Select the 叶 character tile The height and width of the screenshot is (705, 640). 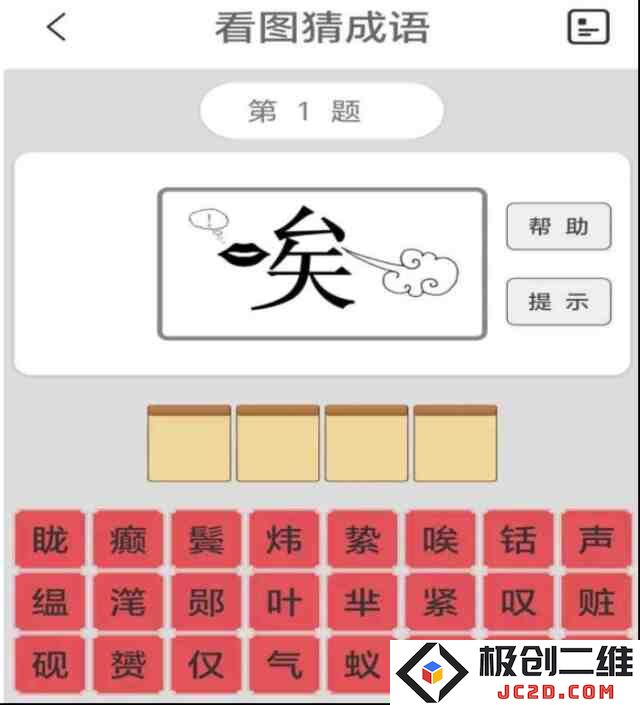[284, 602]
